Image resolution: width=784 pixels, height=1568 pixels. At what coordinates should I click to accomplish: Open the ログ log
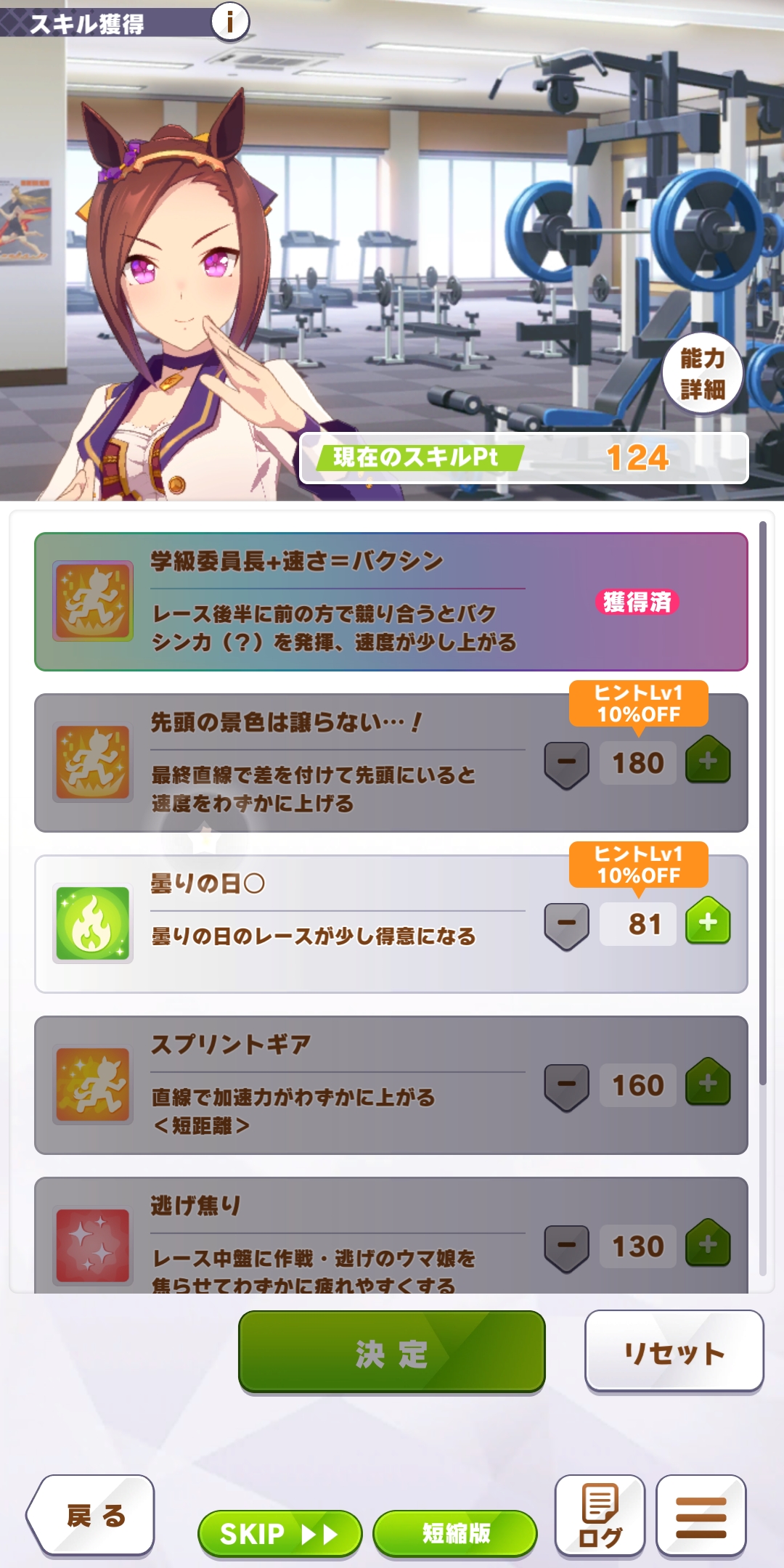tap(600, 1516)
